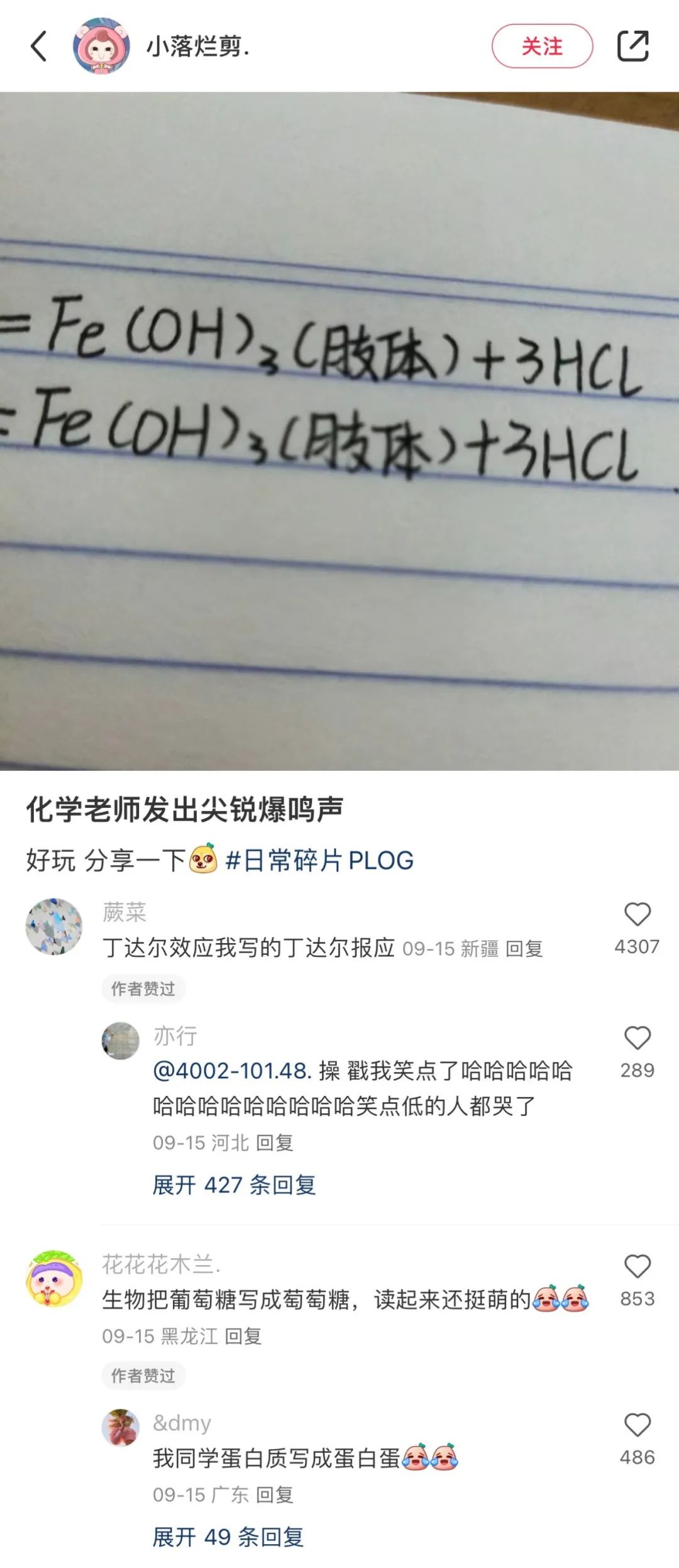Like 花花花木兰's 葡萄糖 comment
Image resolution: width=679 pixels, height=1568 pixels.
[637, 1266]
